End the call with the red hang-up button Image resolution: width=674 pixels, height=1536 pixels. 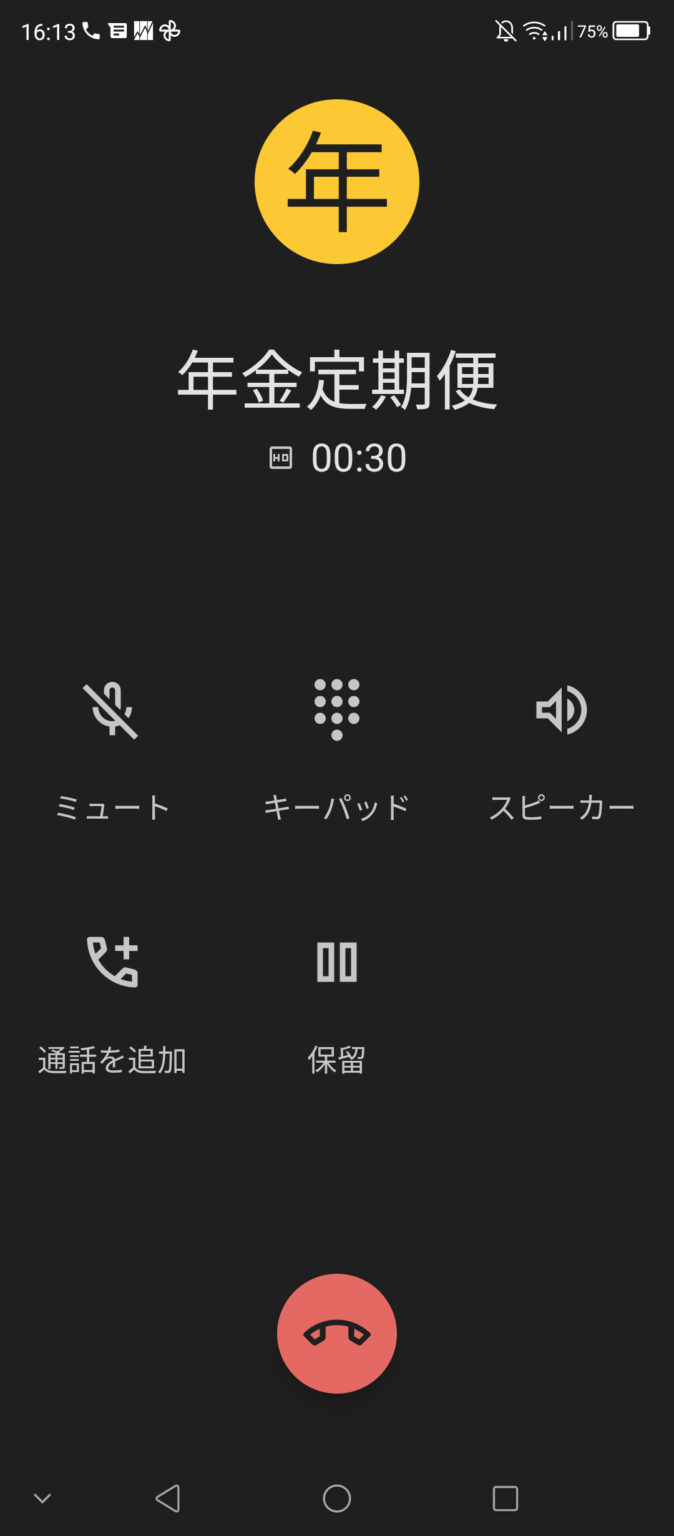tap(337, 1333)
